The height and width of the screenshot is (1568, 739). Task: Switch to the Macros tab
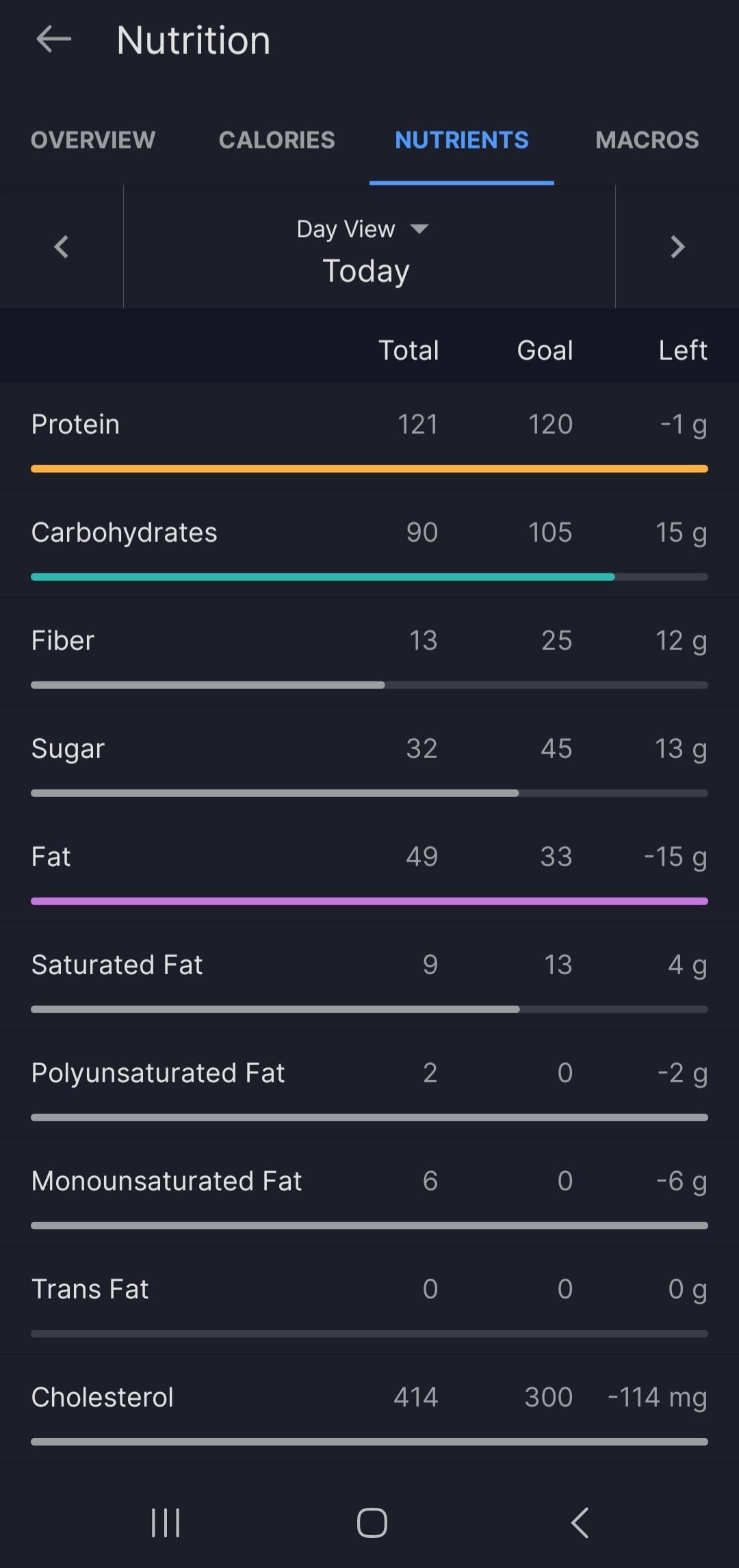click(647, 140)
